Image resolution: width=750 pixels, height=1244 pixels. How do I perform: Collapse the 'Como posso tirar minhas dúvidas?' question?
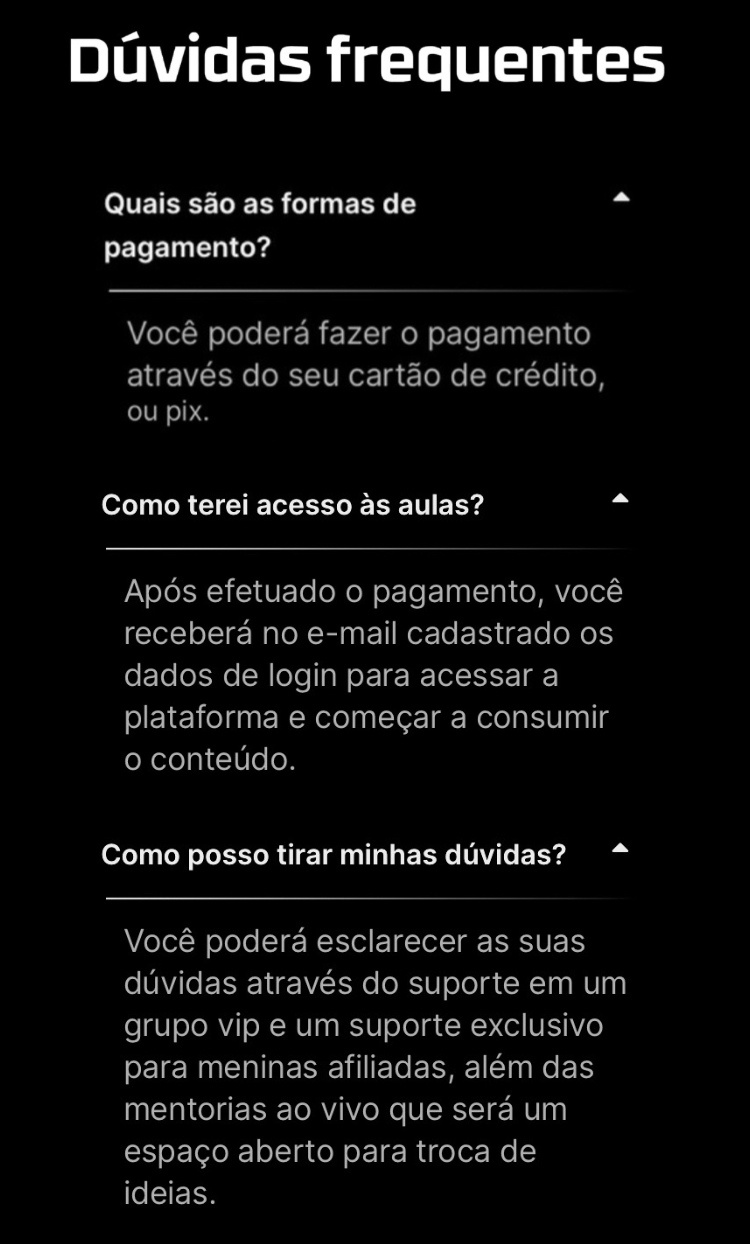(x=620, y=848)
